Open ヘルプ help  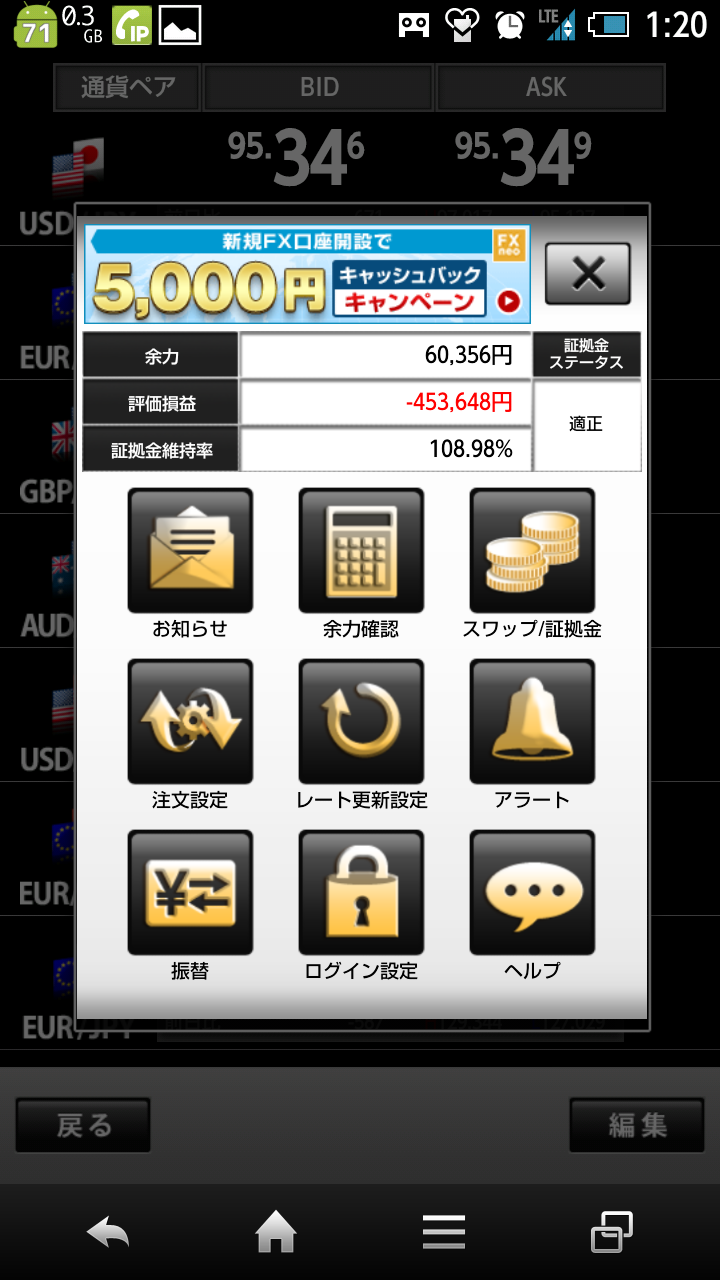[532, 893]
